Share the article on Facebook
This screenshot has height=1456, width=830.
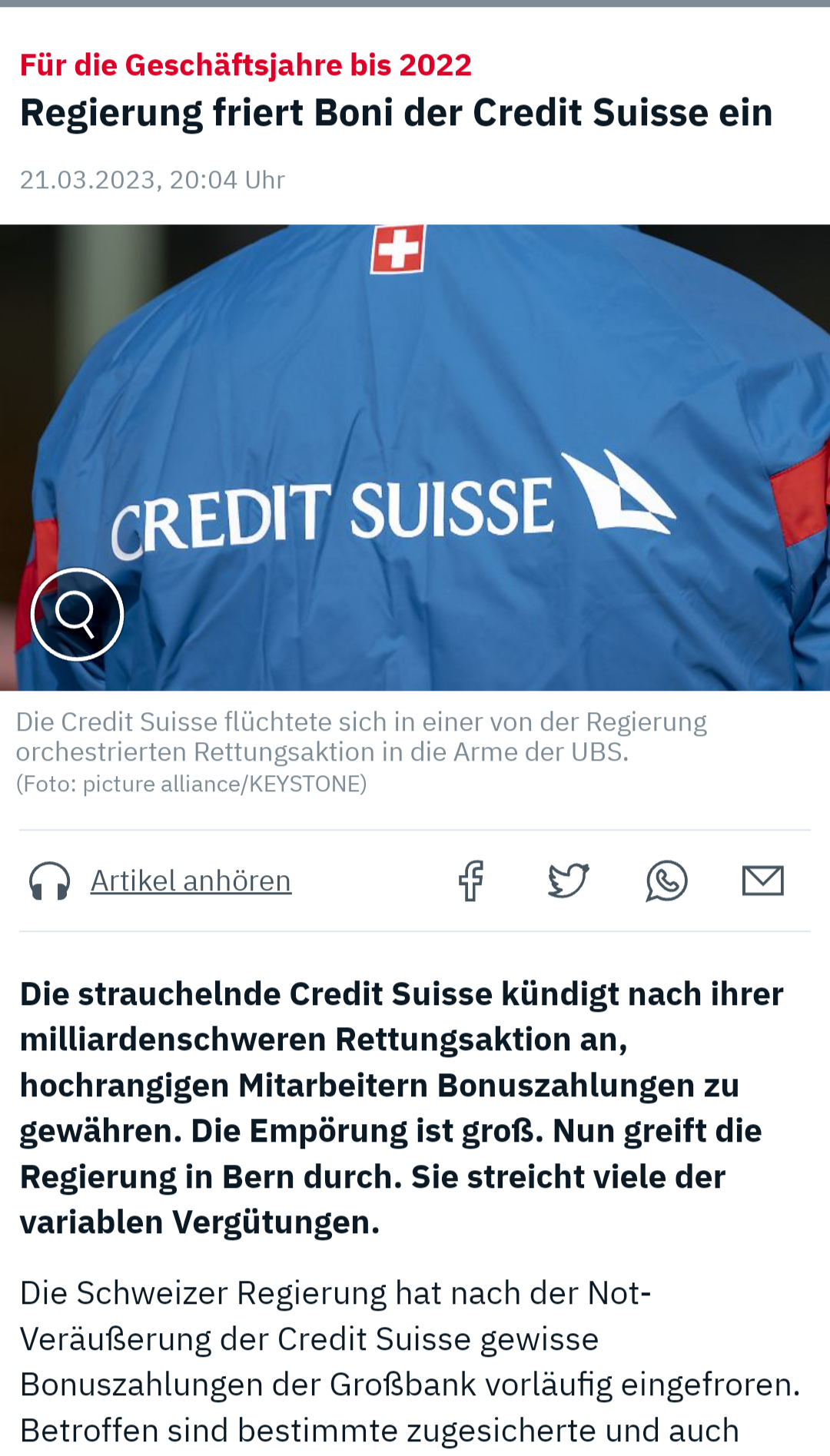[470, 881]
